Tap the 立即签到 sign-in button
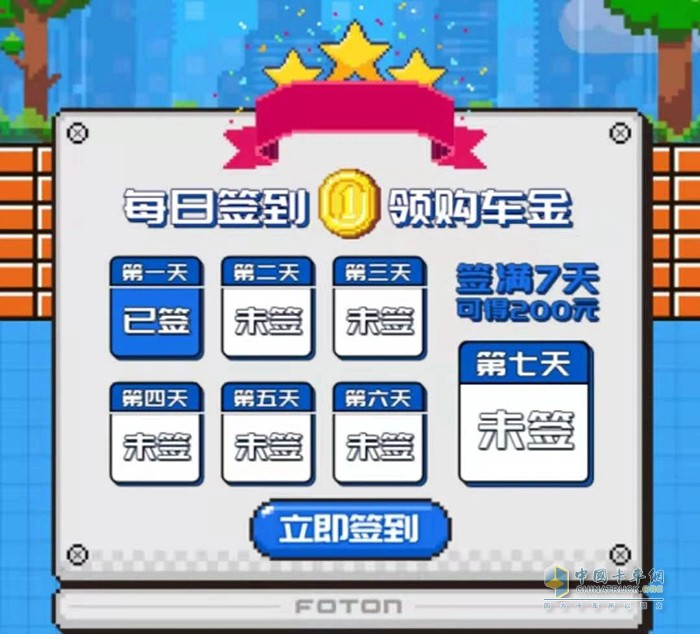Viewport: 700px width, 634px height. click(349, 528)
